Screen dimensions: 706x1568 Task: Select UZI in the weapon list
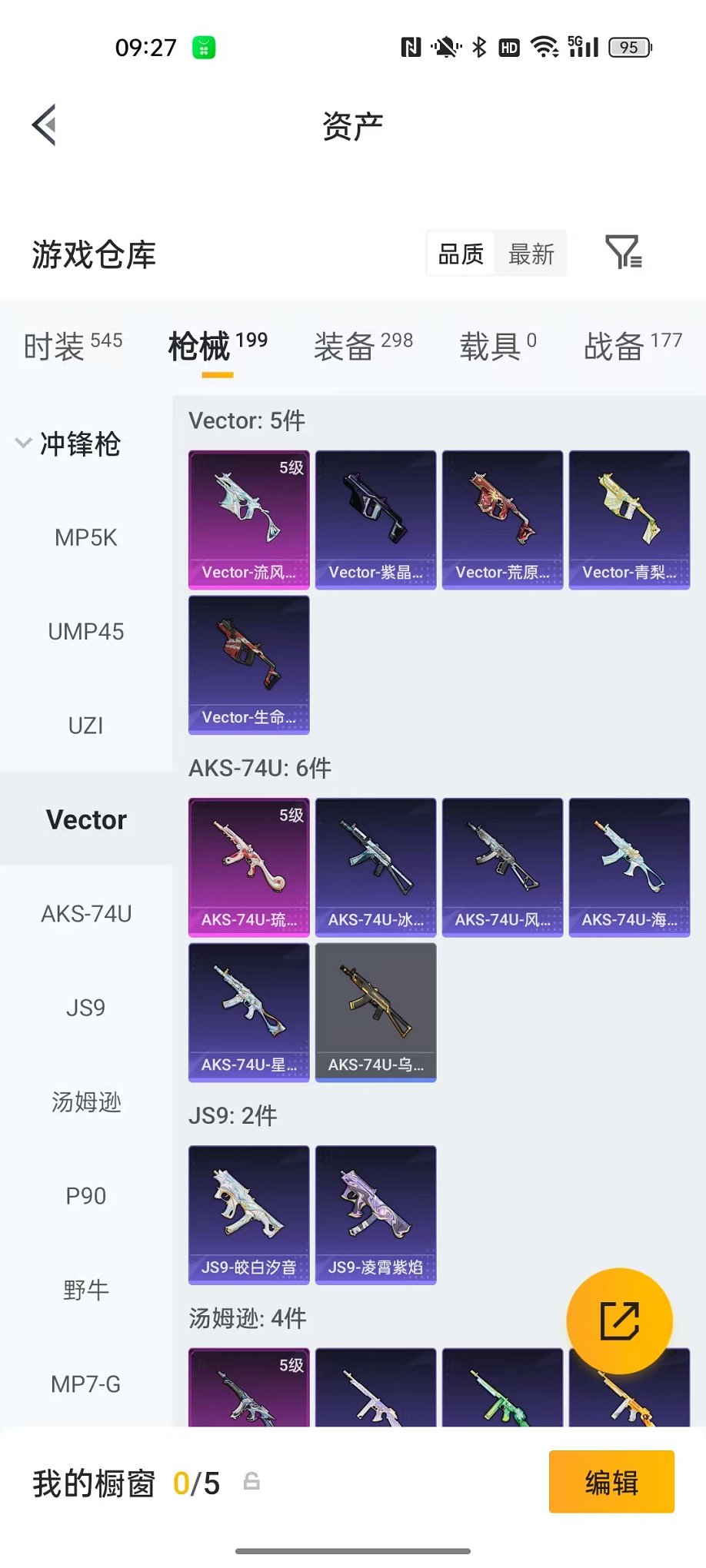point(86,726)
